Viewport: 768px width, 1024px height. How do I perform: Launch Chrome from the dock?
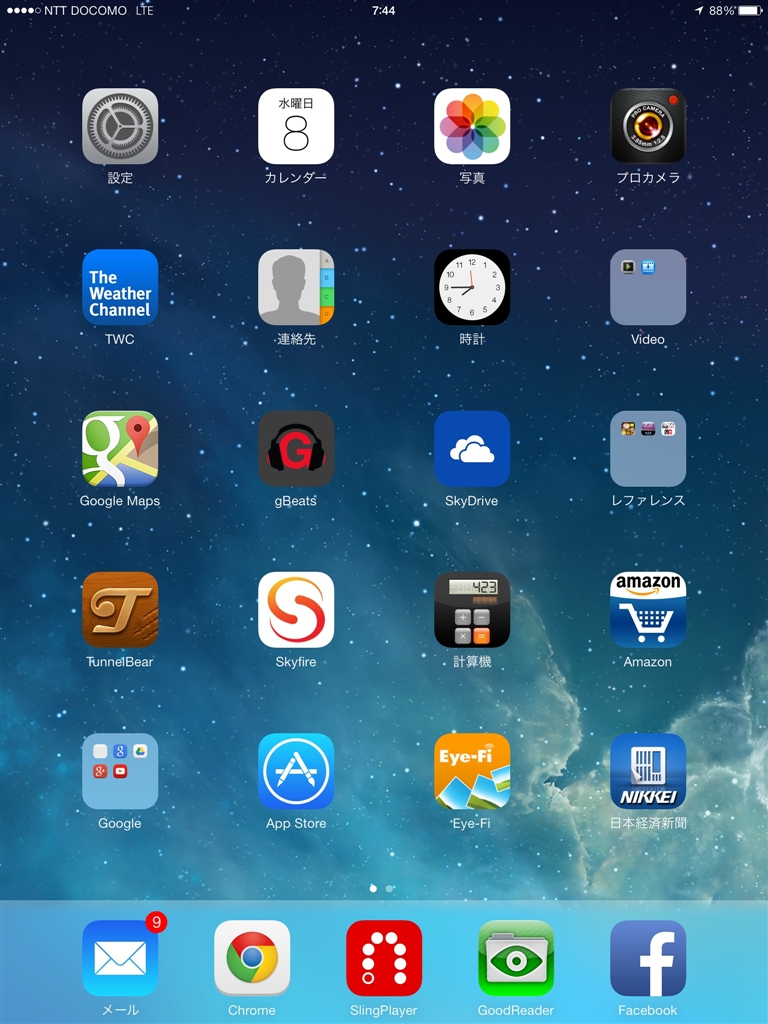[252, 958]
